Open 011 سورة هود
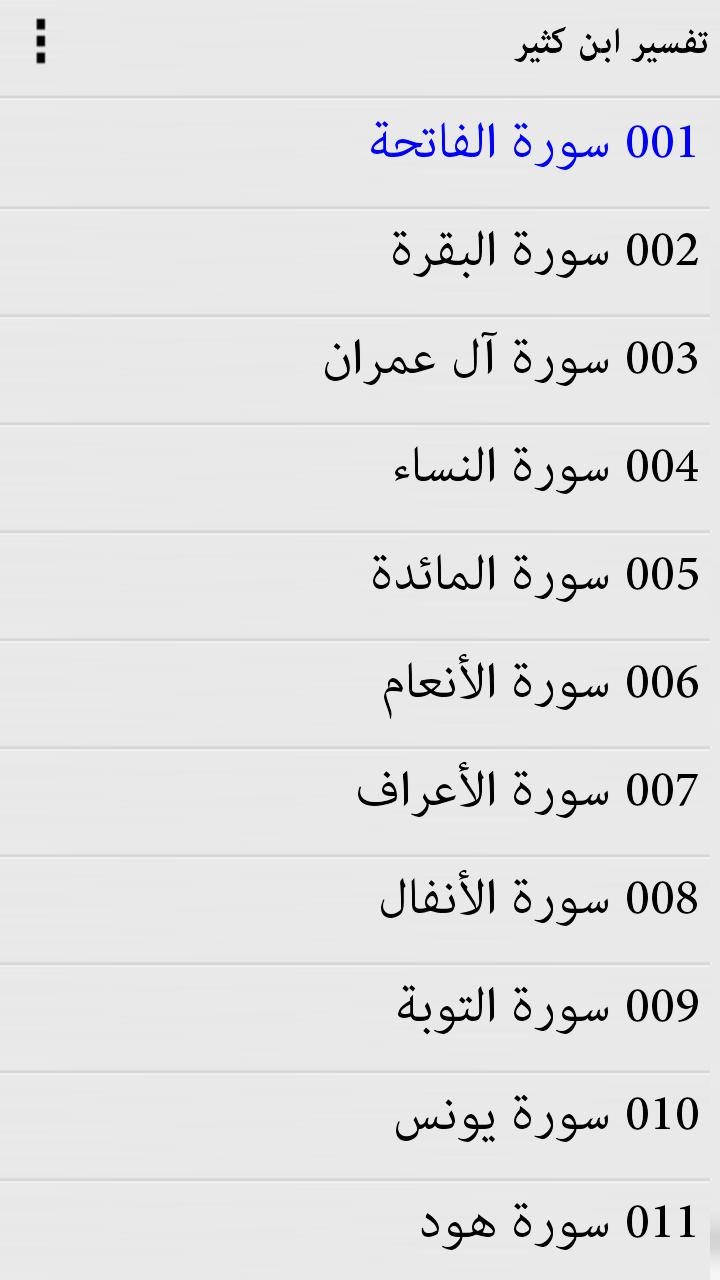The width and height of the screenshot is (720, 1280). tap(558, 1223)
